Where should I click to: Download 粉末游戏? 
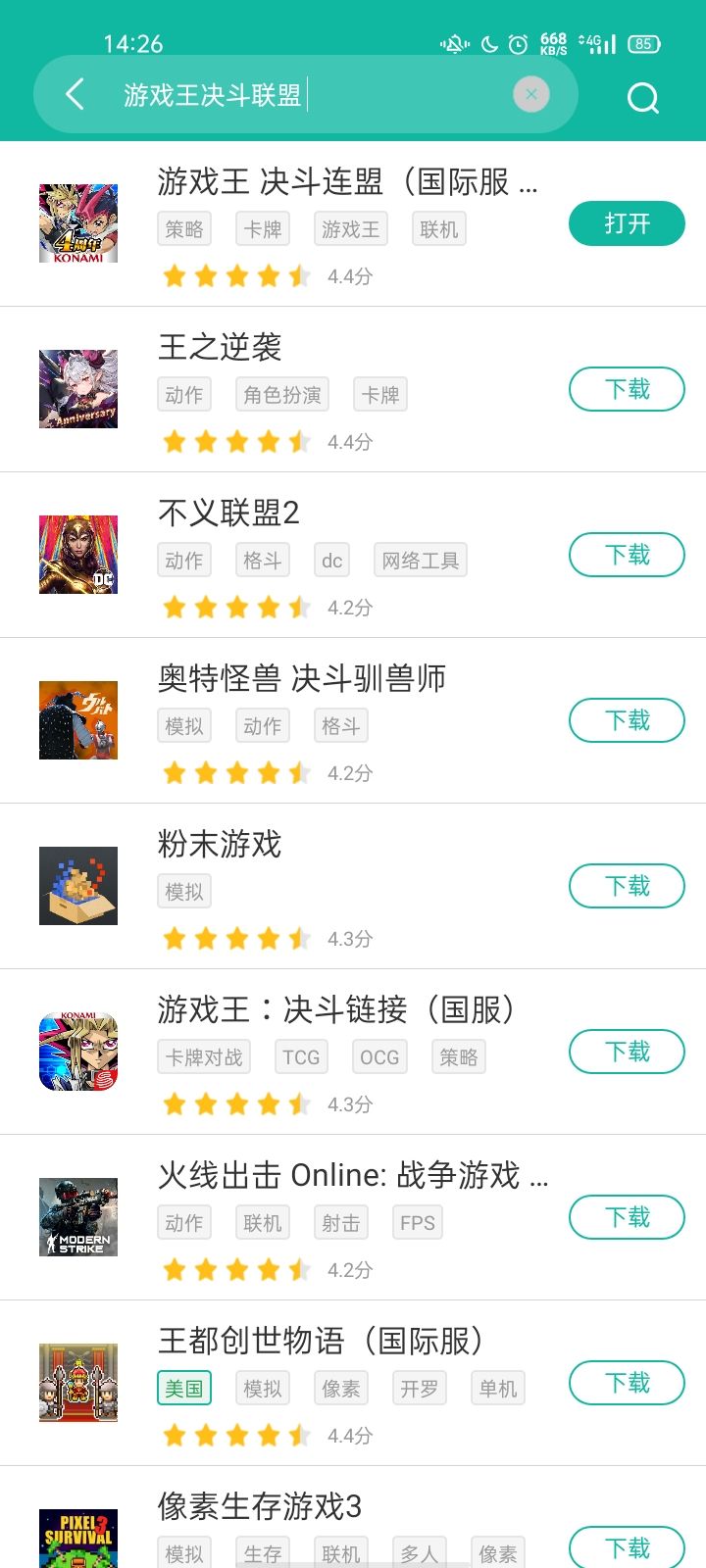click(x=627, y=886)
